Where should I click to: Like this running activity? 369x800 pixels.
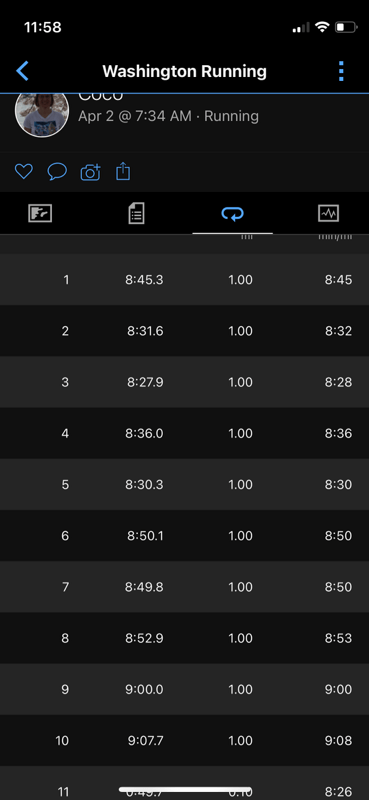point(23,171)
